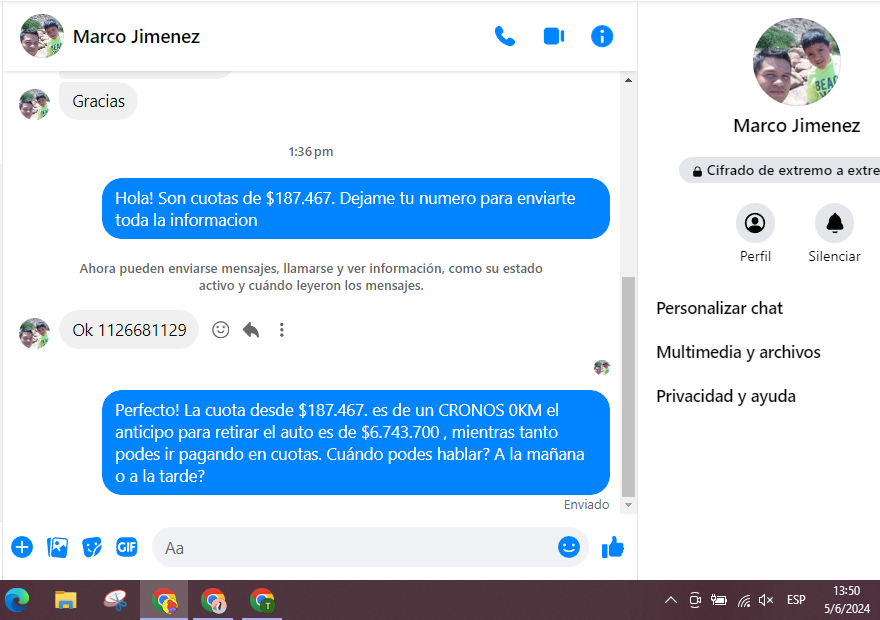This screenshot has width=880, height=620.
Task: Start a voice call with Marco Jimenez
Action: [505, 37]
